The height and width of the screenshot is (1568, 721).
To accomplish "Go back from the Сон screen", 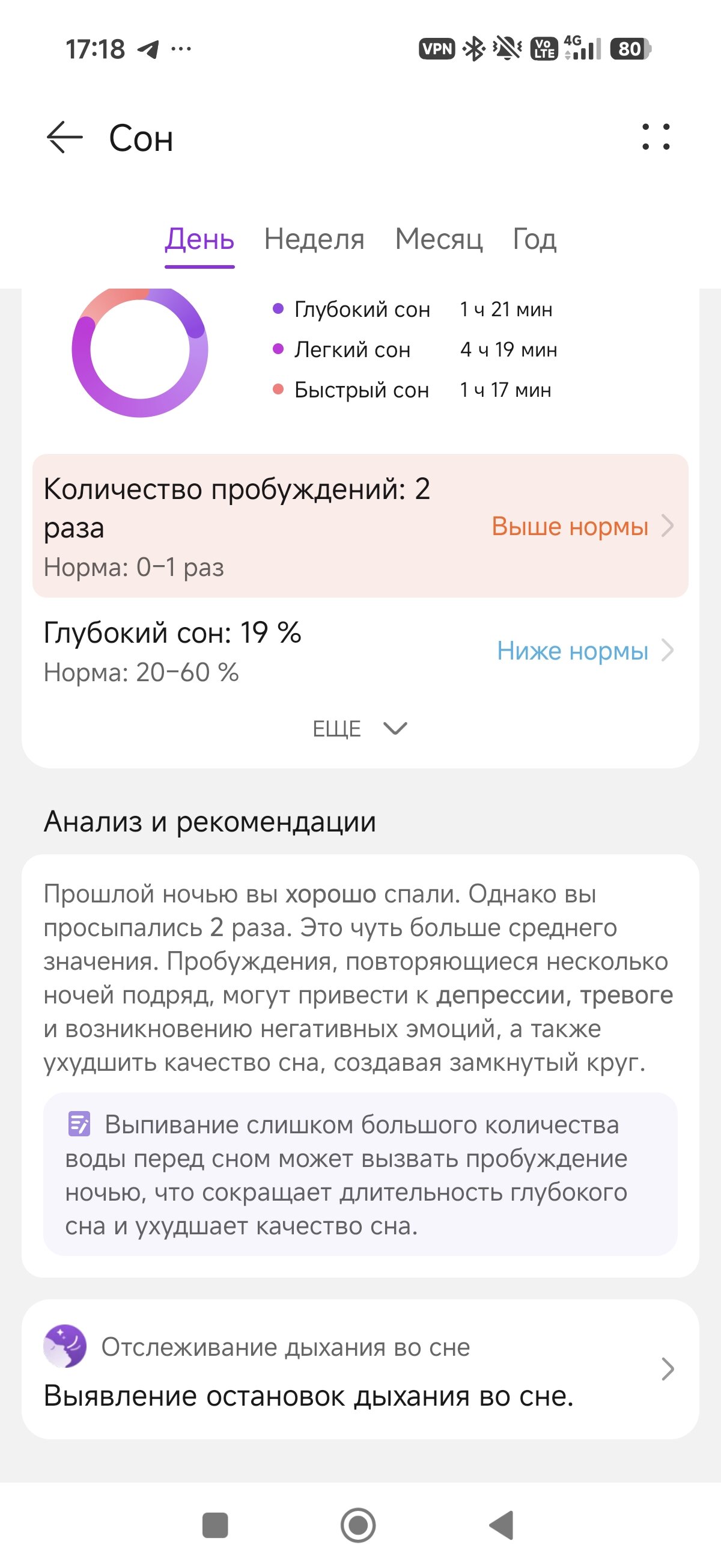I will click(64, 137).
